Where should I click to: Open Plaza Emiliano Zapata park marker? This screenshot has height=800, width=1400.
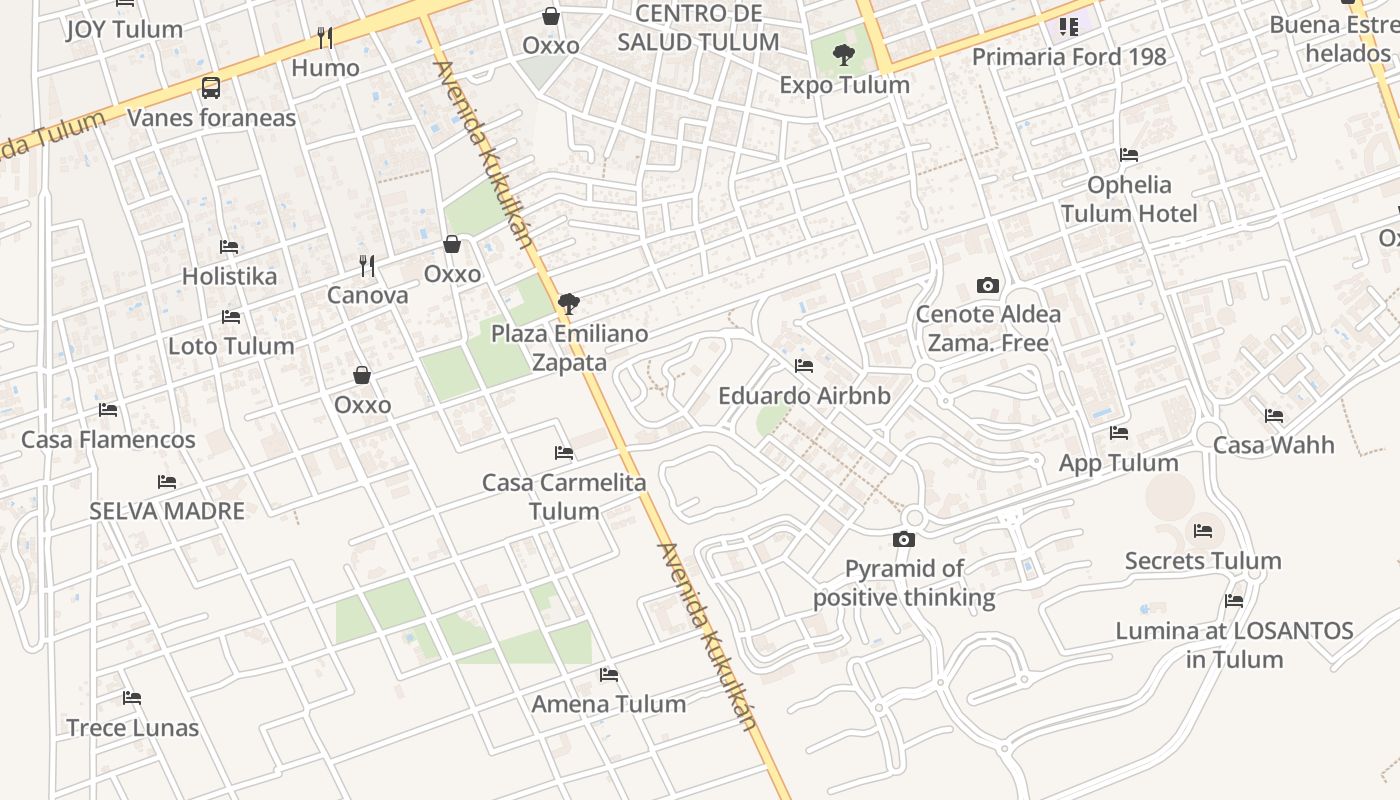(x=569, y=304)
